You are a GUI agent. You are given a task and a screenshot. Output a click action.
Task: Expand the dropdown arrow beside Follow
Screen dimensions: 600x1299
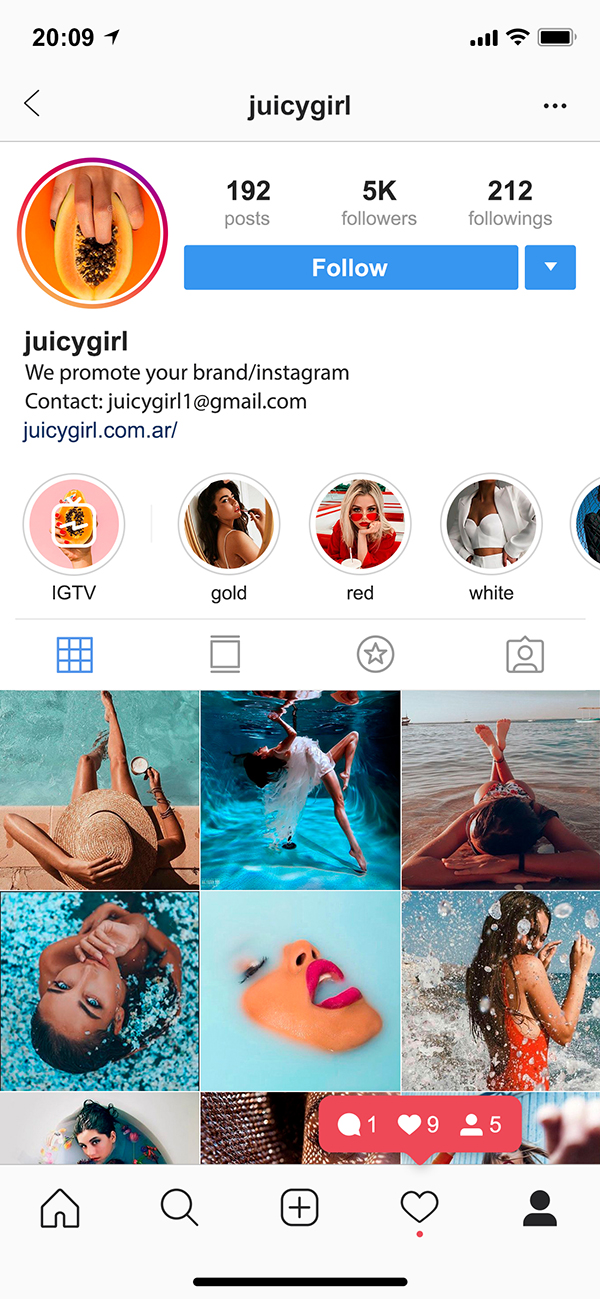click(x=550, y=267)
